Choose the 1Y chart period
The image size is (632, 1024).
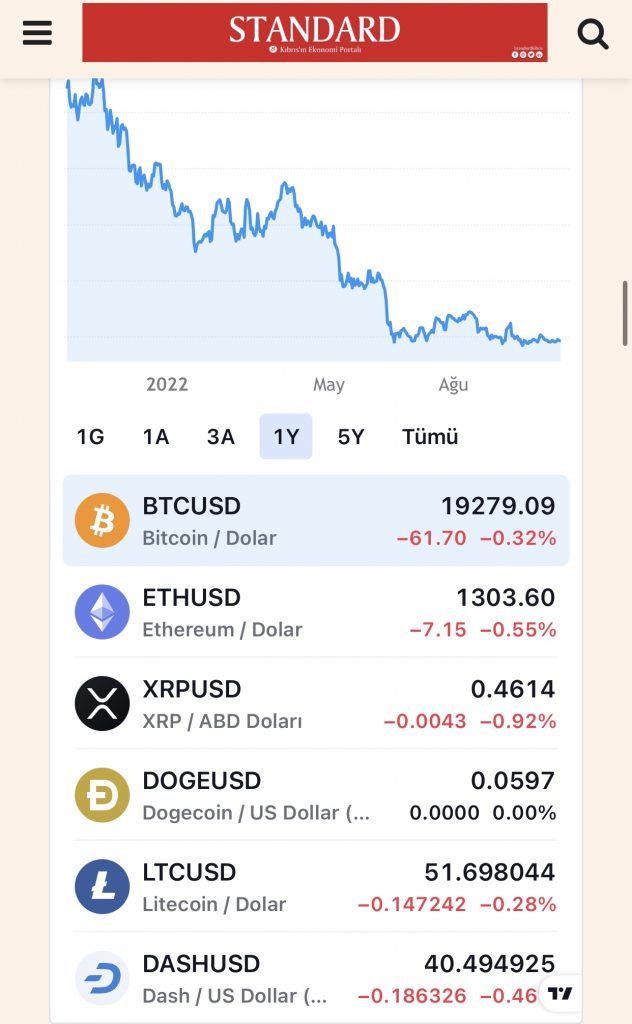[x=286, y=437]
